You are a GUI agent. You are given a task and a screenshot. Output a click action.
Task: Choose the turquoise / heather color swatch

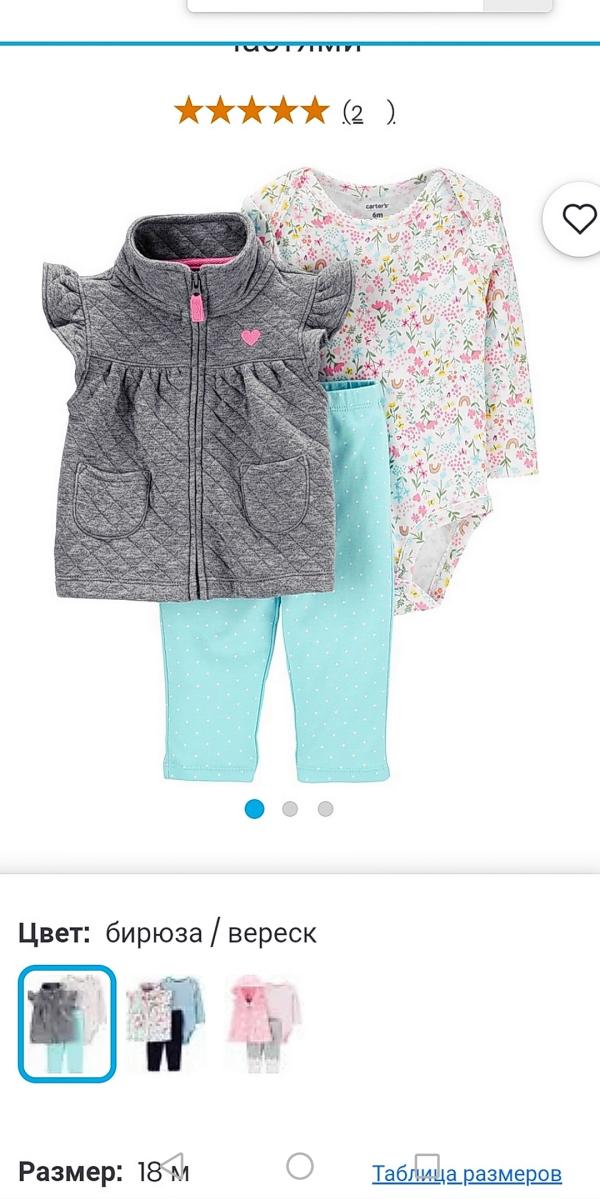click(x=67, y=1024)
